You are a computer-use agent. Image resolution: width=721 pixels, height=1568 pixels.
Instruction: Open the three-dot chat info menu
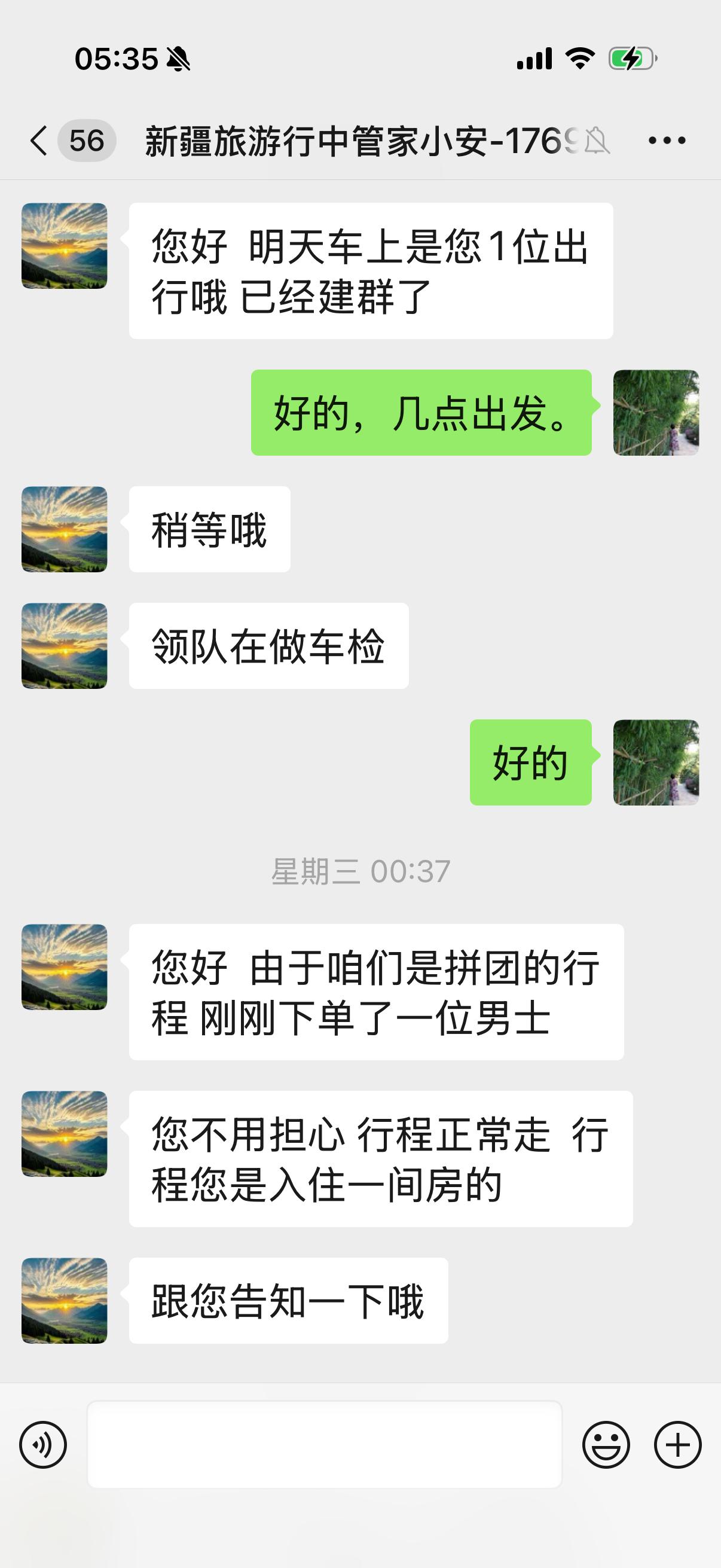click(x=667, y=141)
